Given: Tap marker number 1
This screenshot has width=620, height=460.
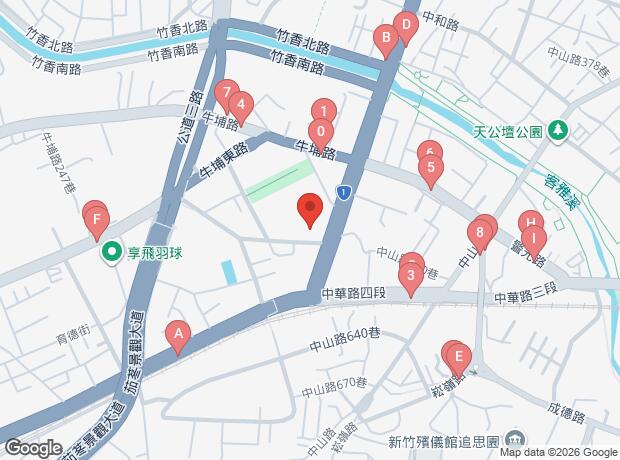Looking at the screenshot, I should tap(324, 115).
